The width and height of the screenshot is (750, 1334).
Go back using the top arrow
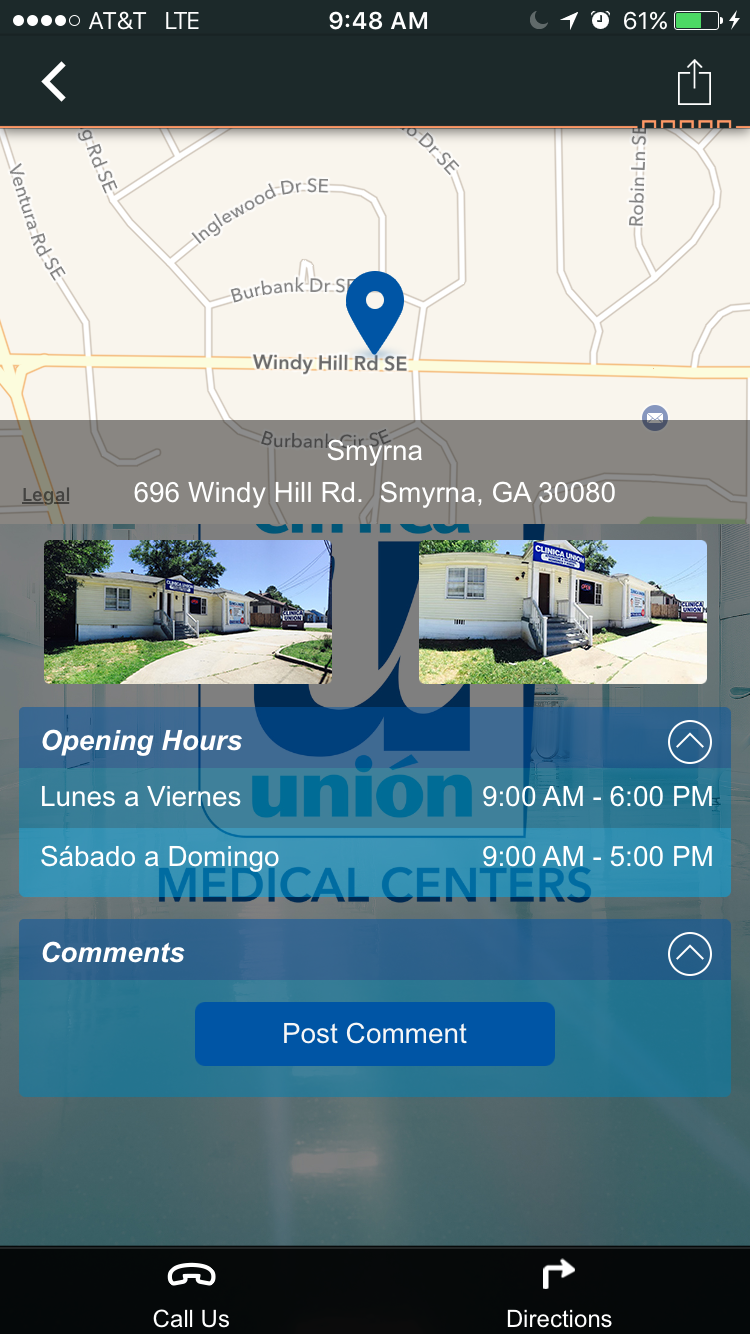(54, 82)
